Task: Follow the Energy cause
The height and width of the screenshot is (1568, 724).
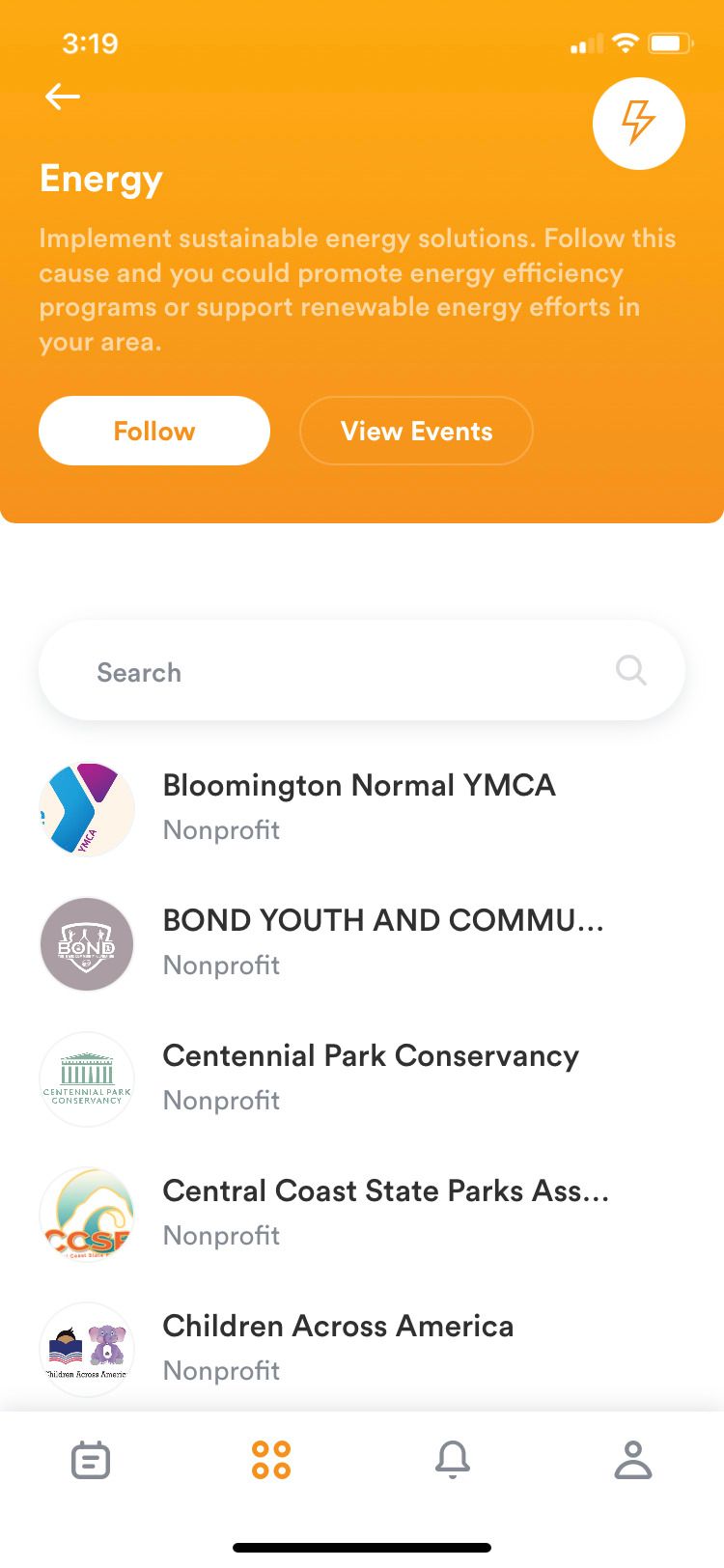Action: click(x=154, y=431)
